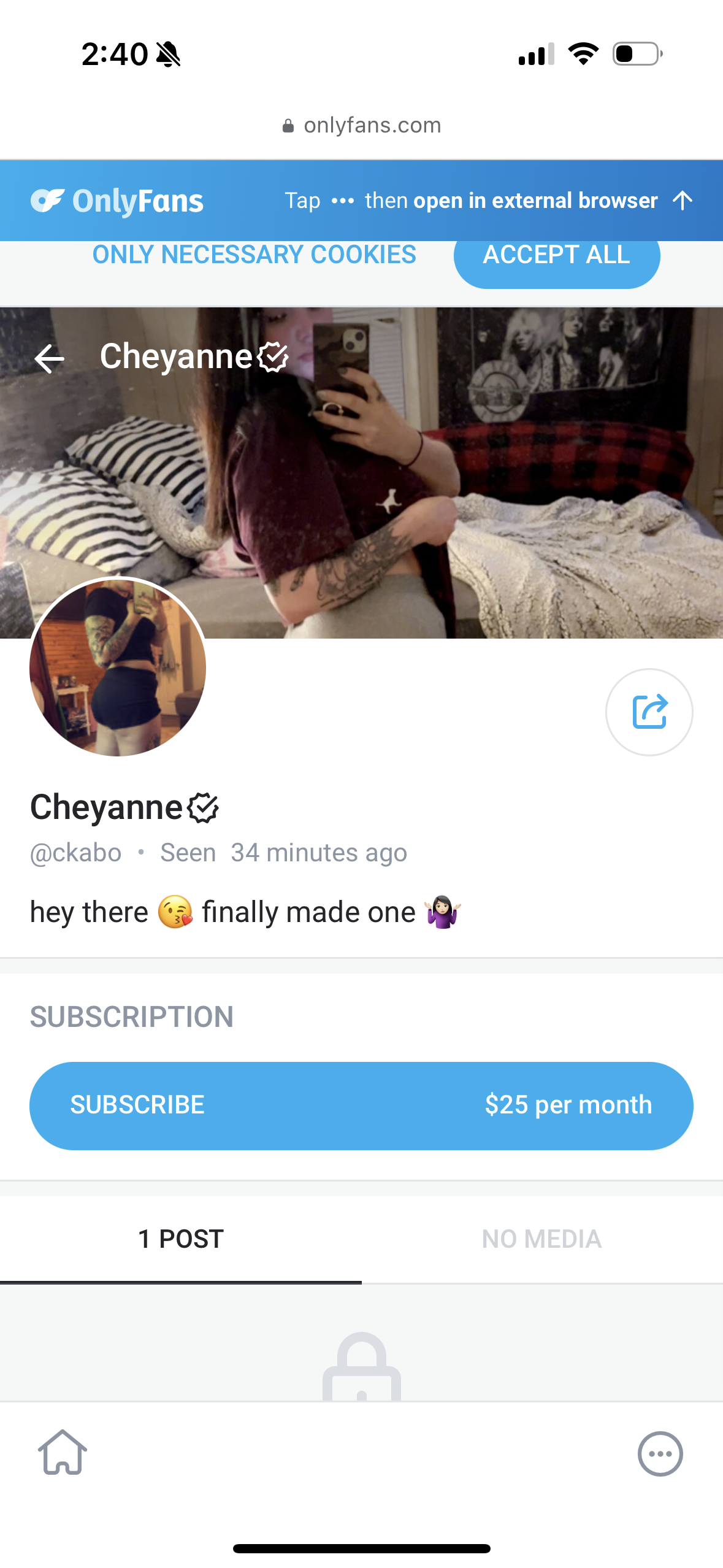This screenshot has height=1568, width=723.
Task: Tap the onlyfans.com address bar
Action: click(361, 126)
